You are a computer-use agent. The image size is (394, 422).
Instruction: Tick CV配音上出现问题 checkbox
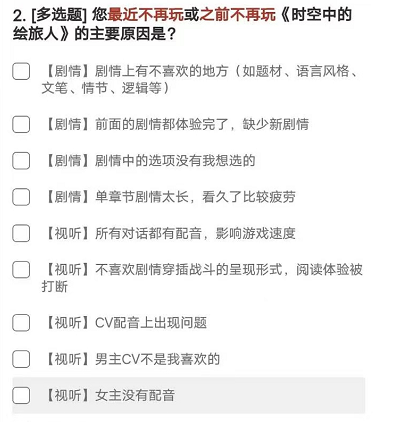click(x=21, y=323)
